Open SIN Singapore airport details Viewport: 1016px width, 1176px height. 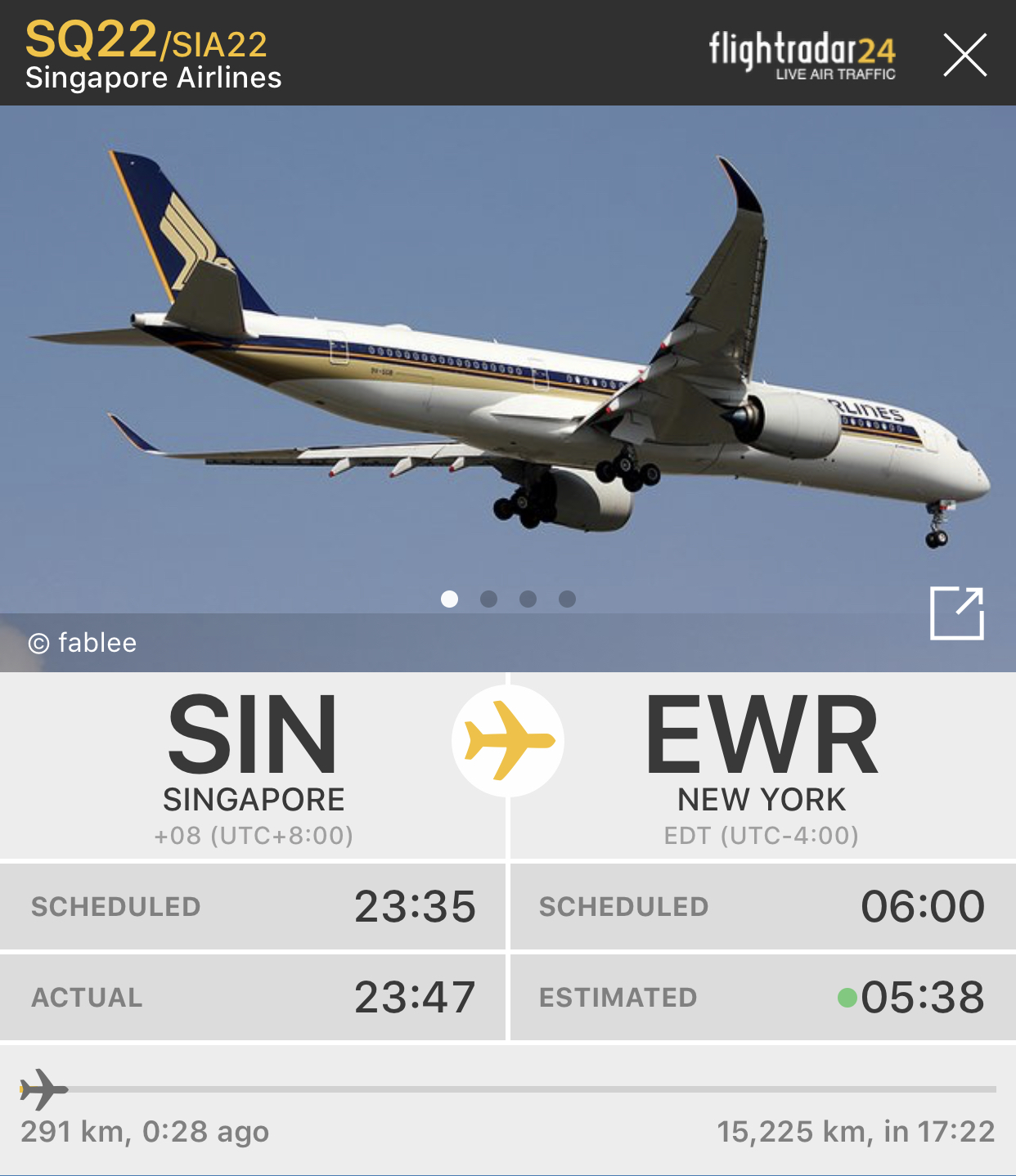[253, 765]
